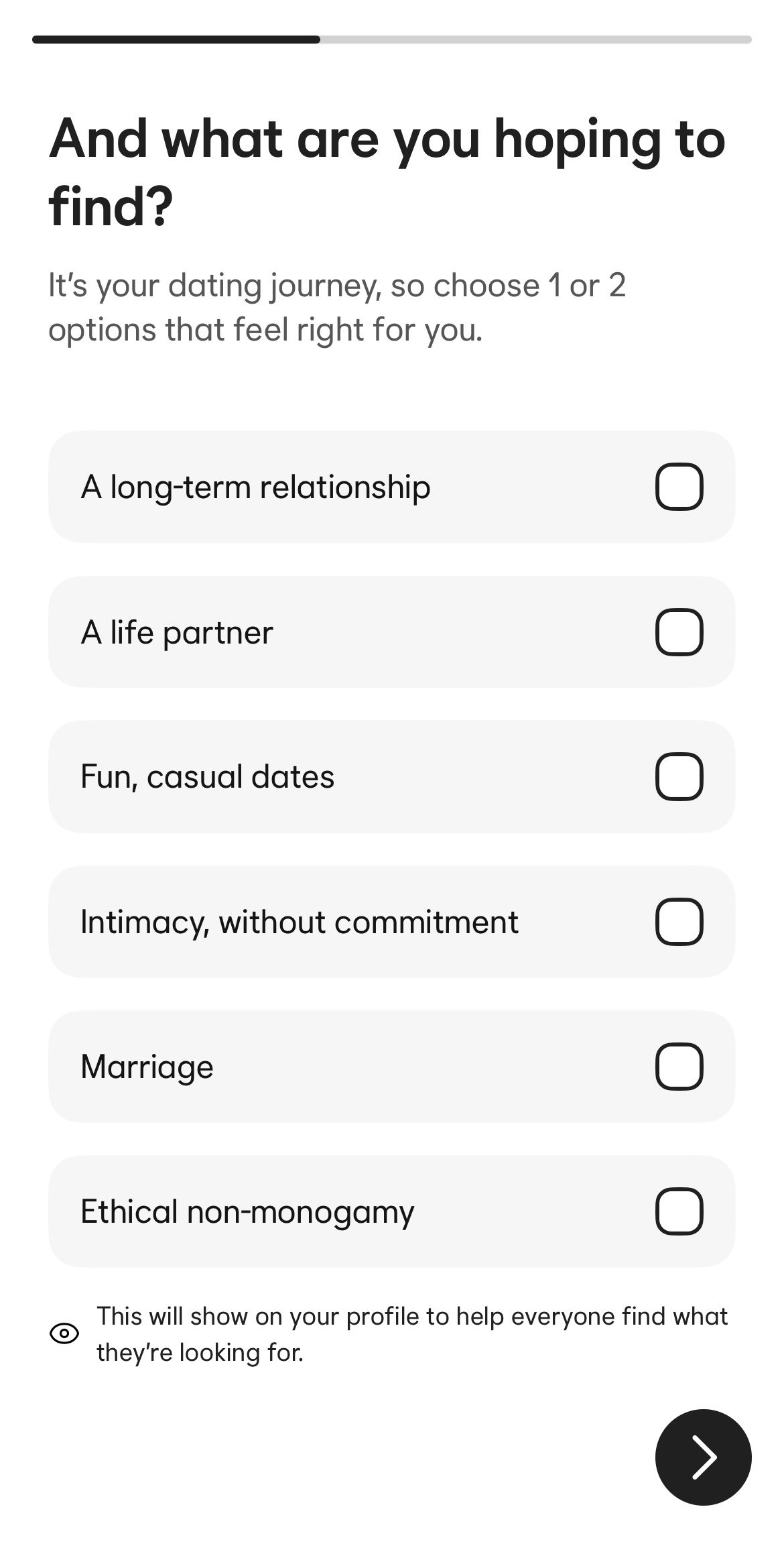This screenshot has height=1562, width=784.
Task: Choose Fun, casual dates
Action: (x=679, y=777)
